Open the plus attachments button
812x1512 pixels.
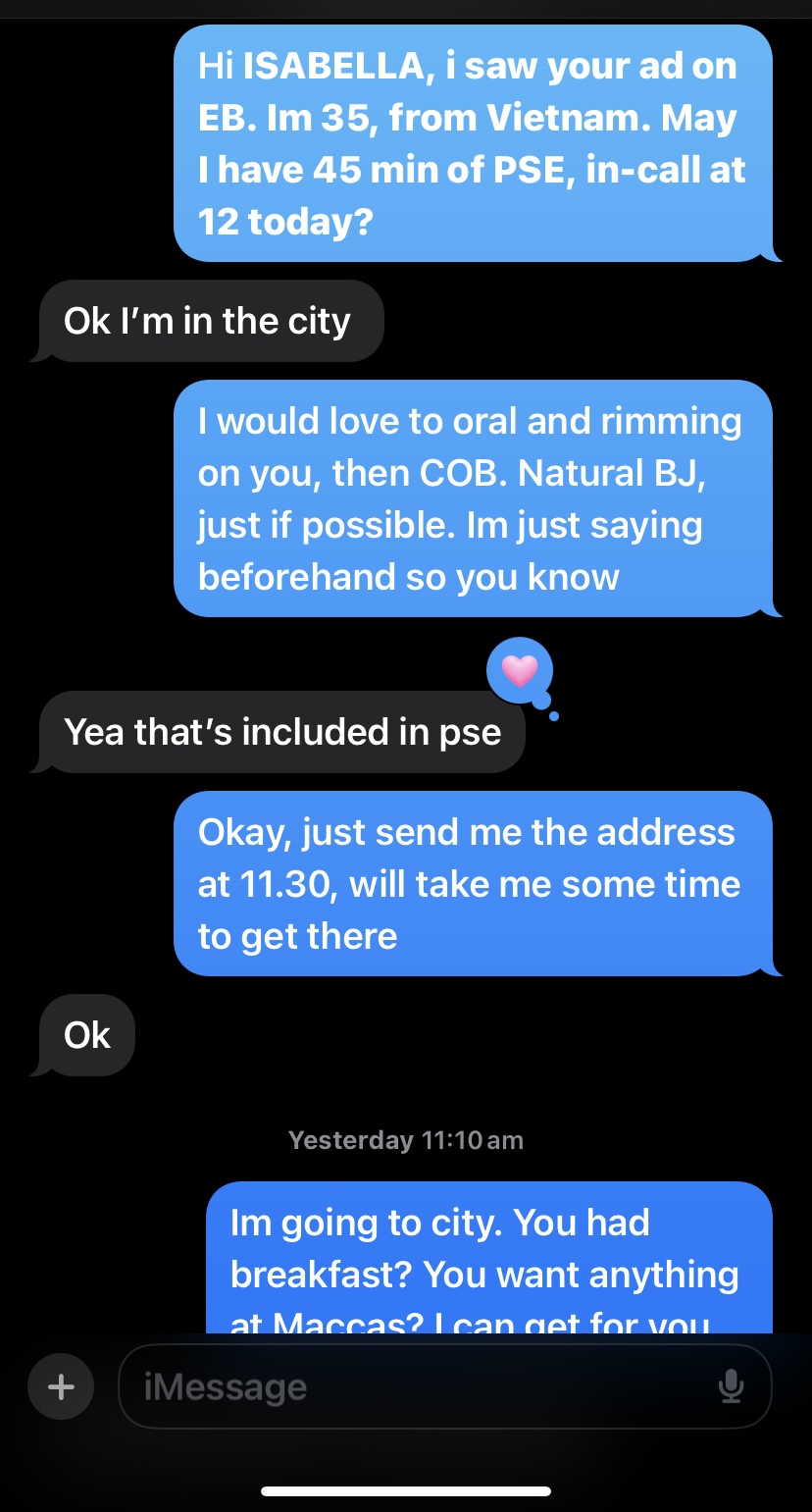[x=61, y=1386]
